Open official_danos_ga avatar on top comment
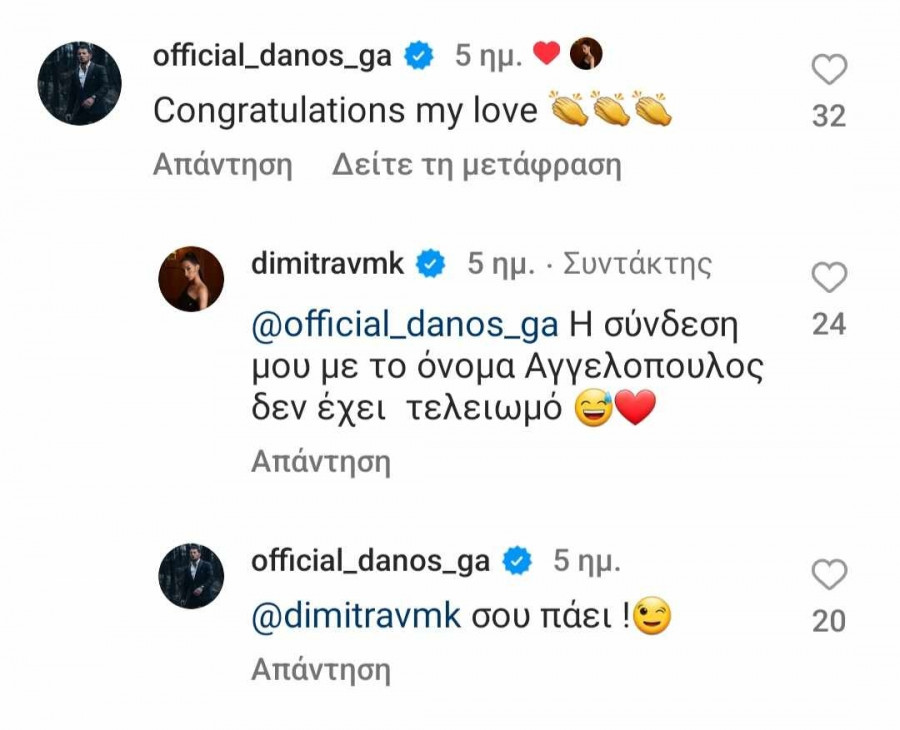 click(x=79, y=83)
